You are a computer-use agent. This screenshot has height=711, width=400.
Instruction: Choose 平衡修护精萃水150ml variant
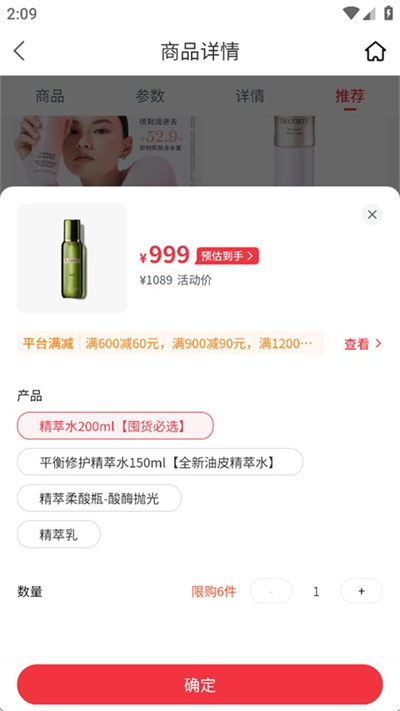pos(160,462)
